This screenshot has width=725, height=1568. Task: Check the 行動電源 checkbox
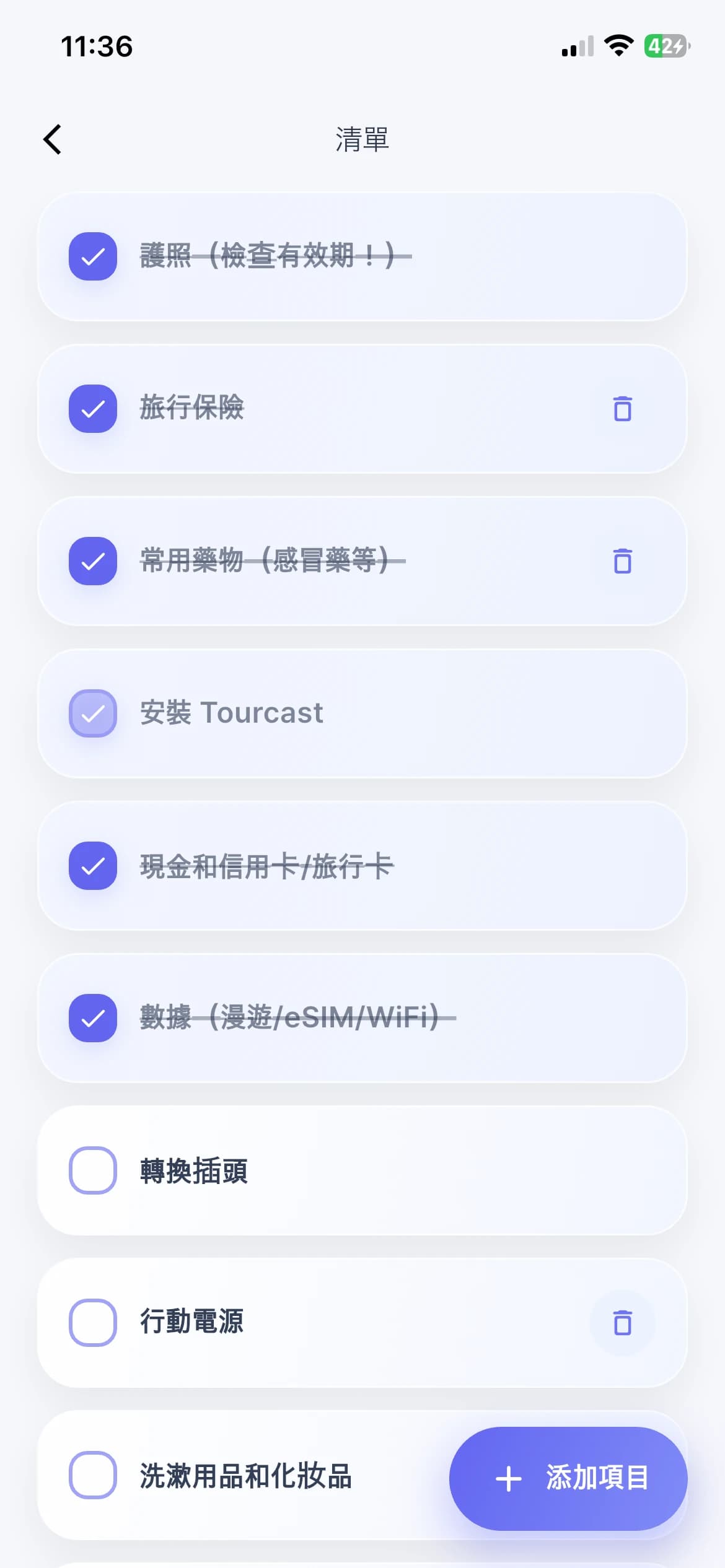pyautogui.click(x=92, y=1323)
